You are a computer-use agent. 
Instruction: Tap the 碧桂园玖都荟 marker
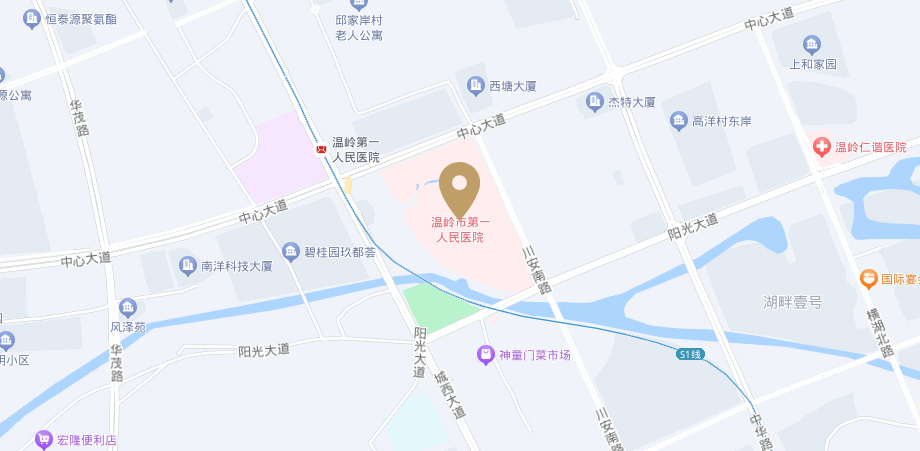click(x=291, y=251)
